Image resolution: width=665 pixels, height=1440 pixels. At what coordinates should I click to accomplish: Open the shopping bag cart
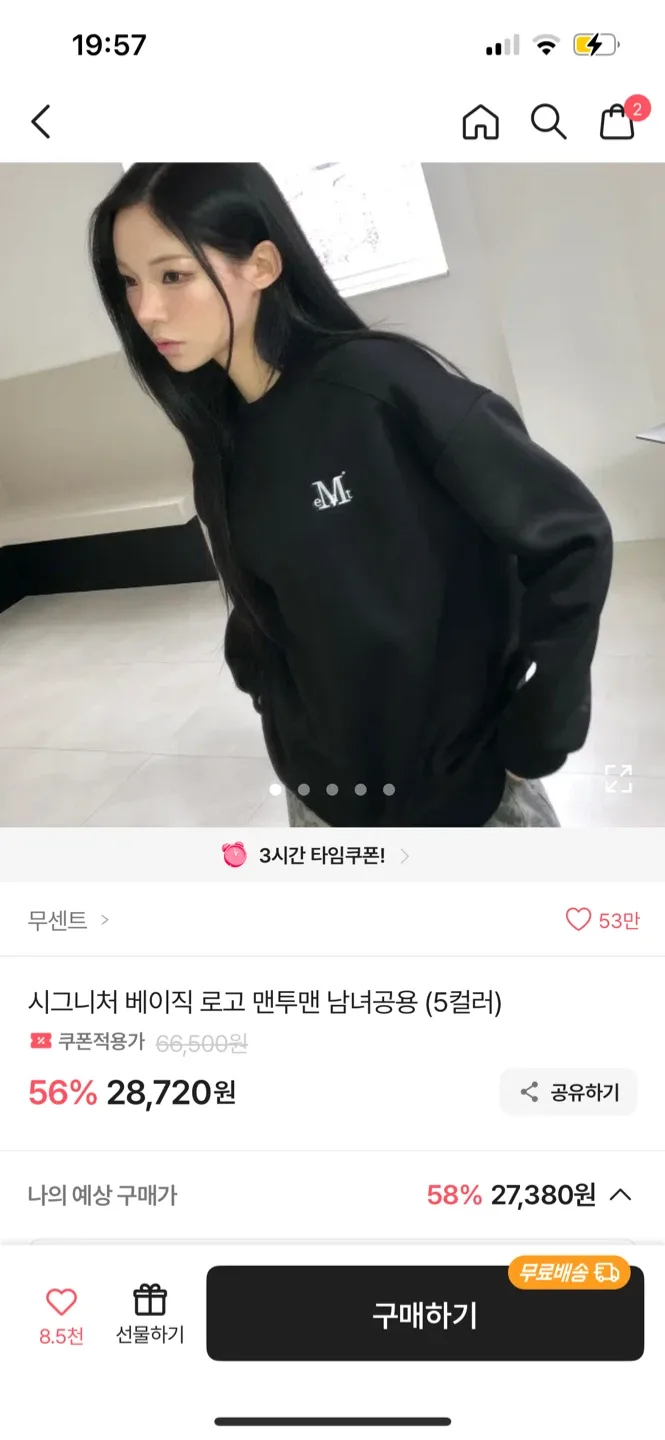pyautogui.click(x=617, y=122)
